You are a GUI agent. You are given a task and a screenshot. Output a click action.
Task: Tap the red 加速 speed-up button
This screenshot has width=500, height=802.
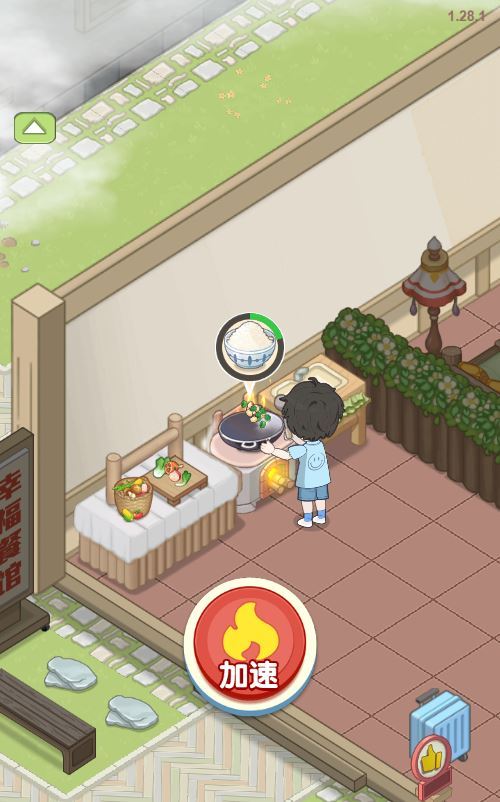coord(250,646)
